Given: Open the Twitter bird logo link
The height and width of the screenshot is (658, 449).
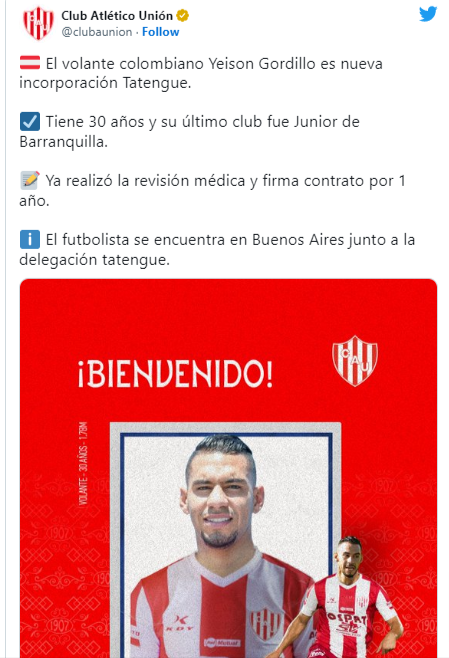Looking at the screenshot, I should point(428,14).
